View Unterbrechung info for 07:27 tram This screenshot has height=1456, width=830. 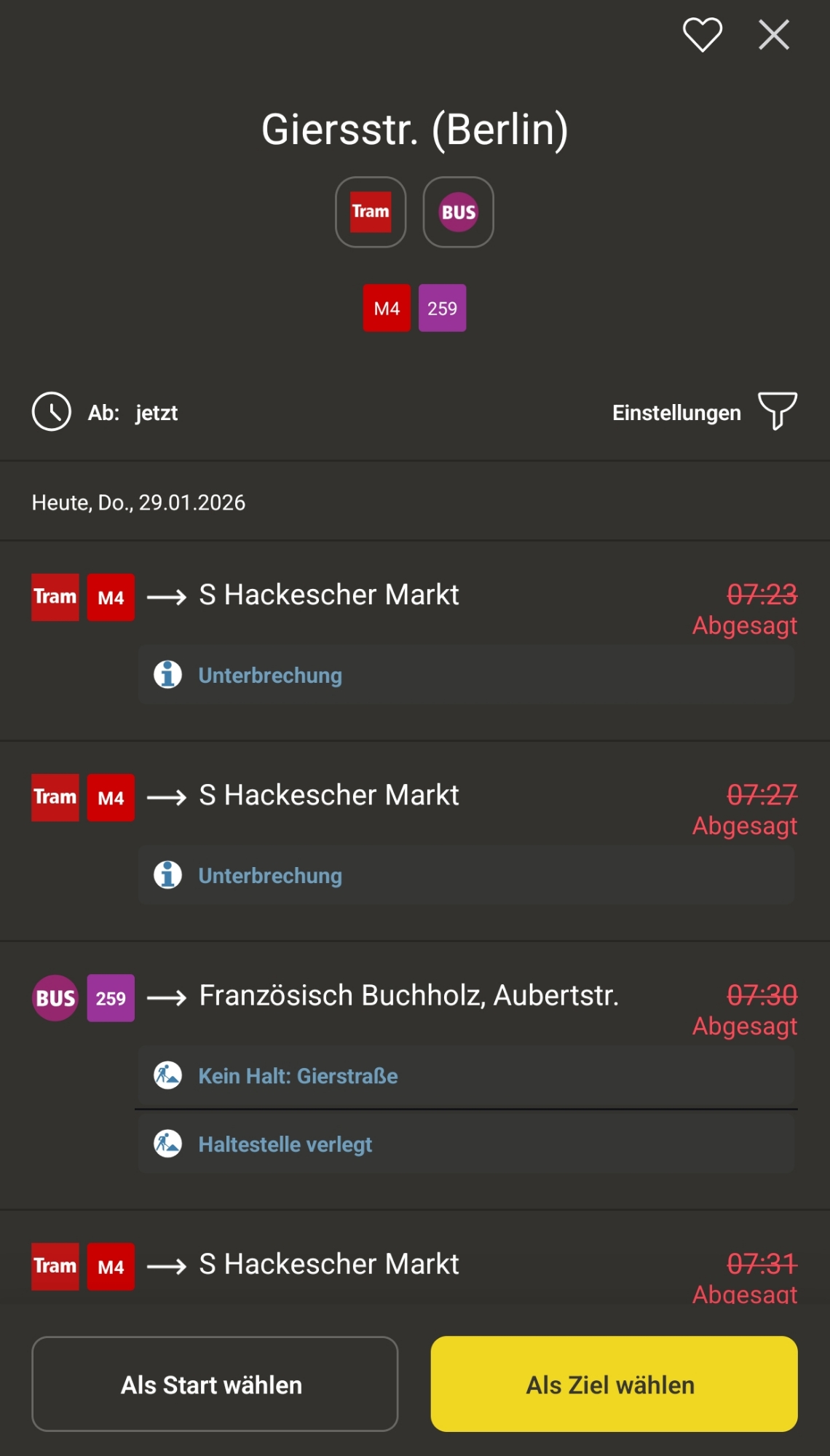[x=466, y=875]
